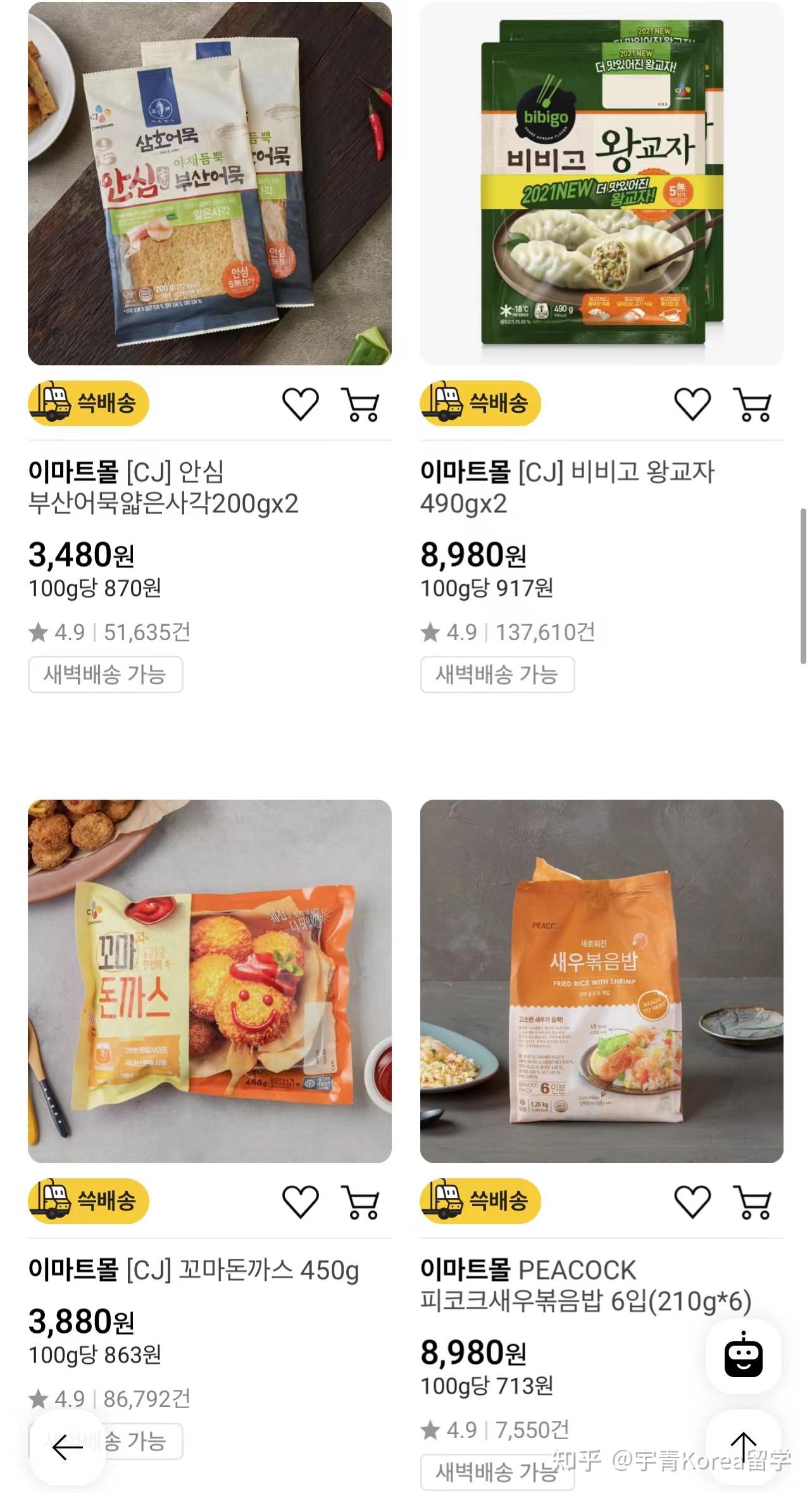Add 안심 부산어묵 to cart

[x=361, y=405]
